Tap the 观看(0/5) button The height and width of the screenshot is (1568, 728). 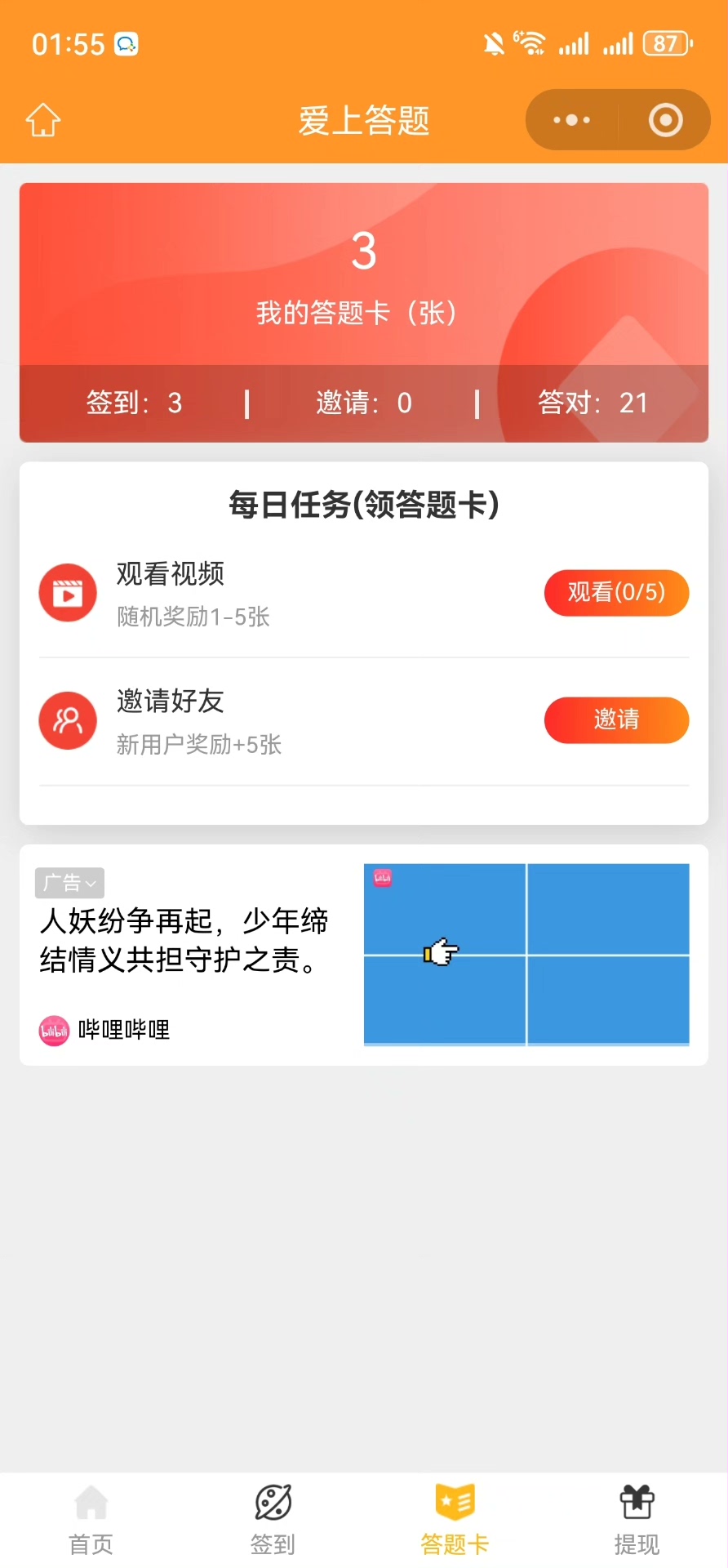[x=616, y=592]
